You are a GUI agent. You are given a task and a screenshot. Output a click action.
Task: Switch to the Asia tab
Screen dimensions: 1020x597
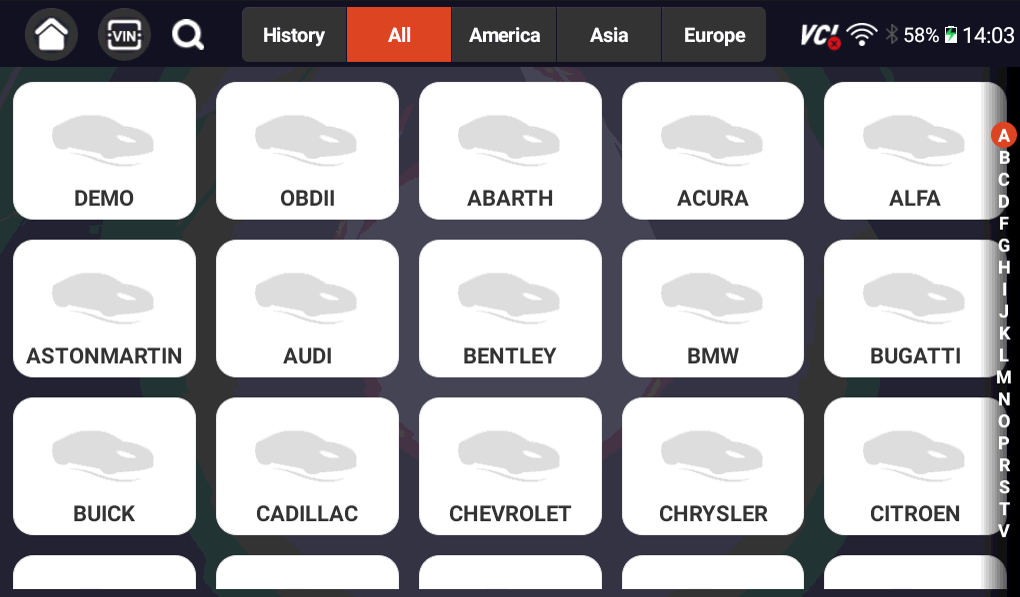609,35
